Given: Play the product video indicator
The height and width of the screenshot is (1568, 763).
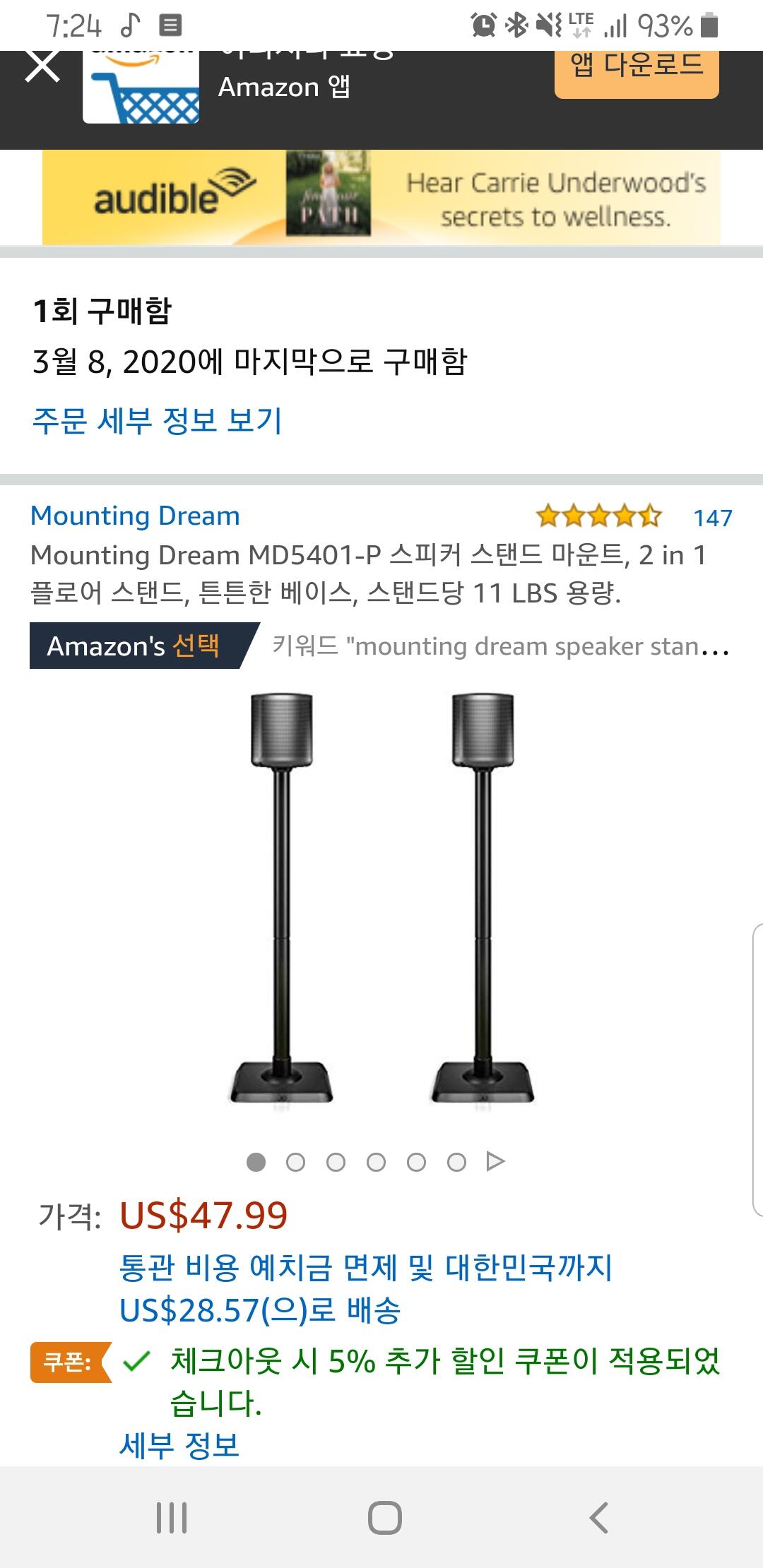Looking at the screenshot, I should pos(496,1161).
